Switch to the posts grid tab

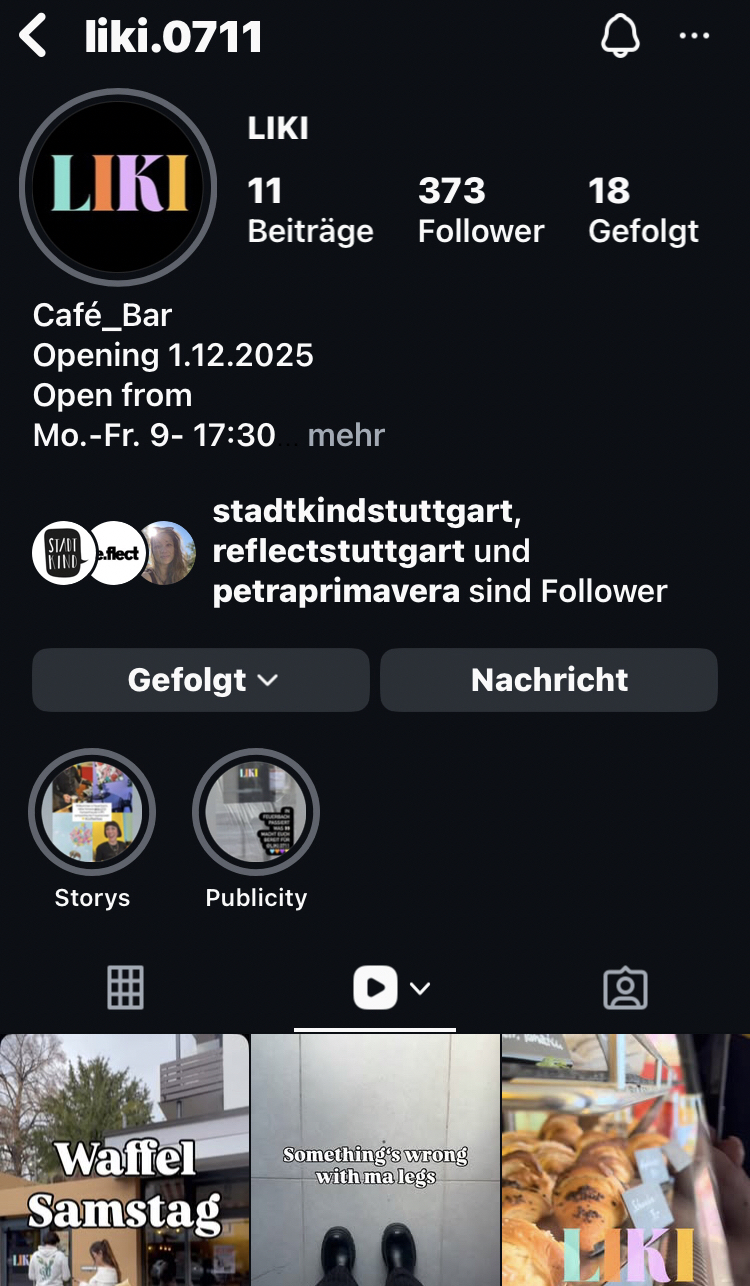click(126, 988)
